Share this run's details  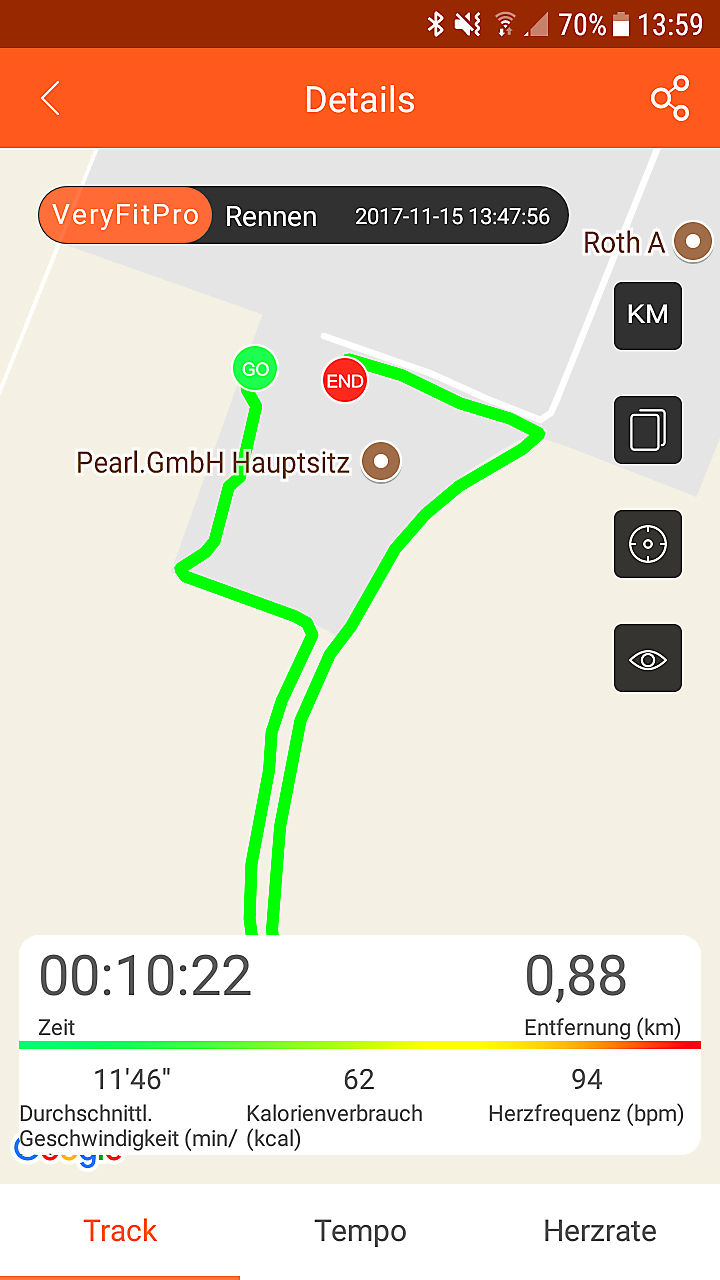[x=670, y=99]
